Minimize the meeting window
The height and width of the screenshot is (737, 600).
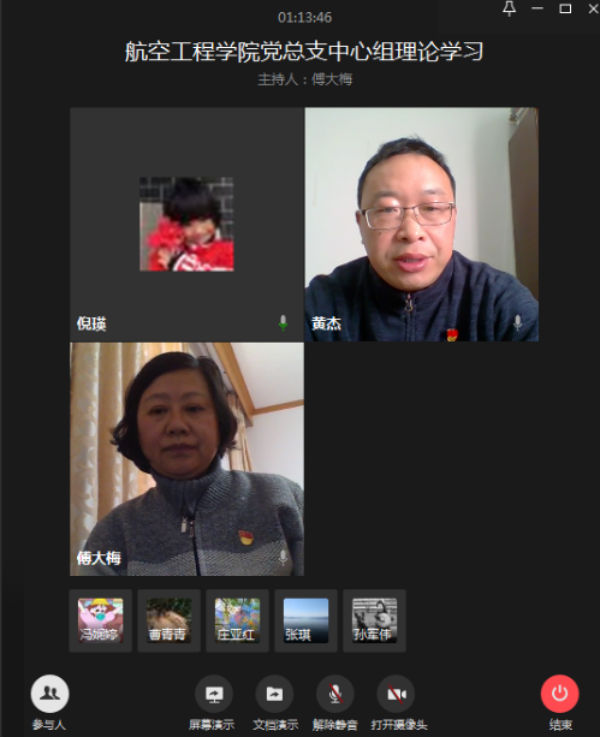point(537,9)
